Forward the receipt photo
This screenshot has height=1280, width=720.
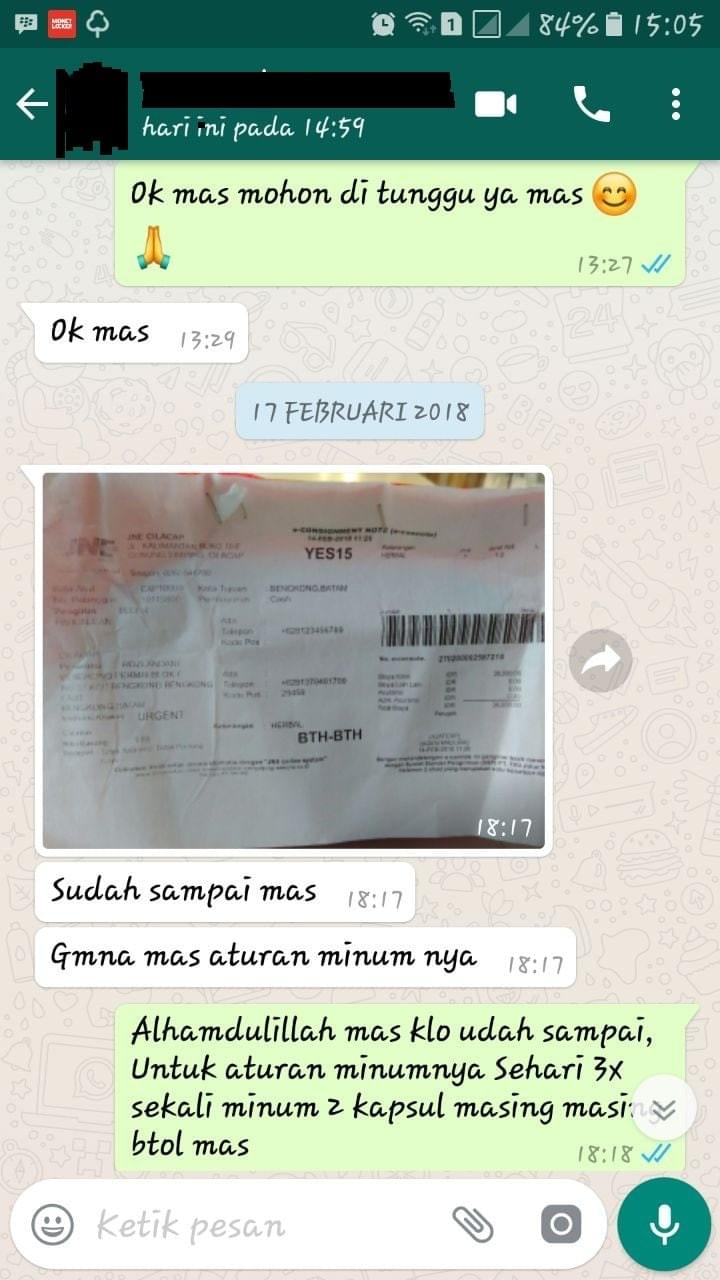click(x=600, y=660)
